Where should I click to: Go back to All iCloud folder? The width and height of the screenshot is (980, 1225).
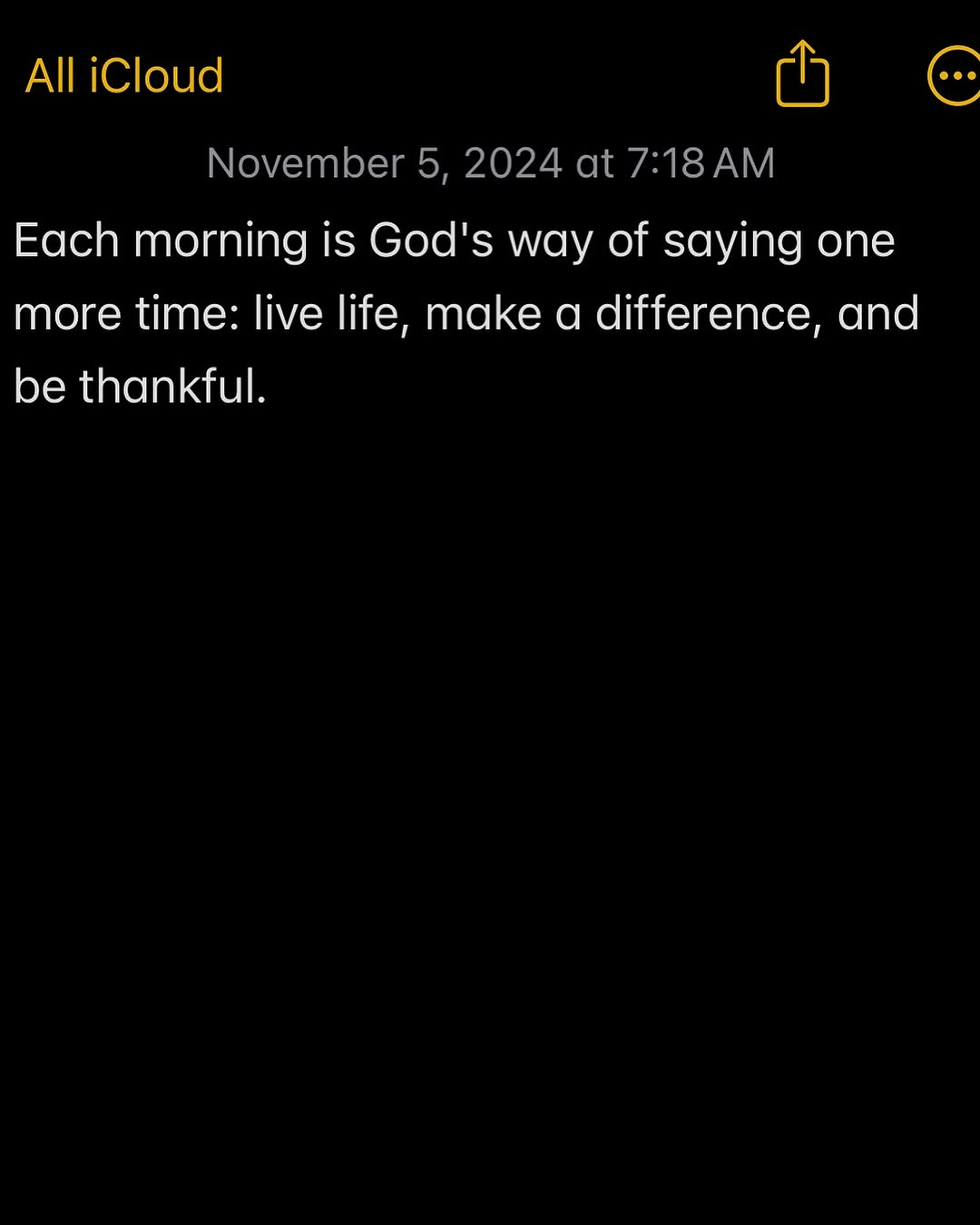tap(124, 76)
